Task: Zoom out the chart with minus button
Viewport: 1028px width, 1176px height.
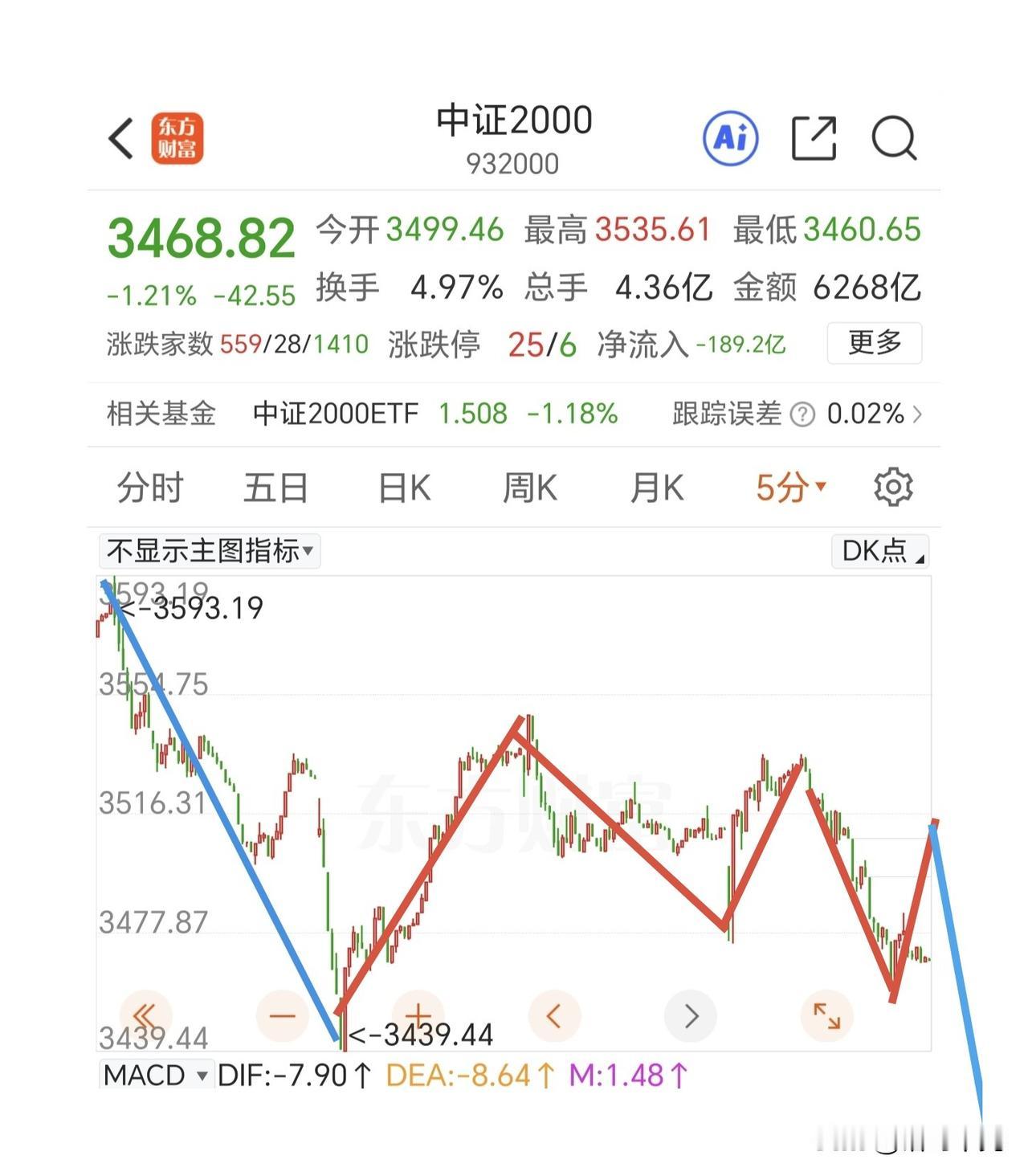Action: 282,1016
